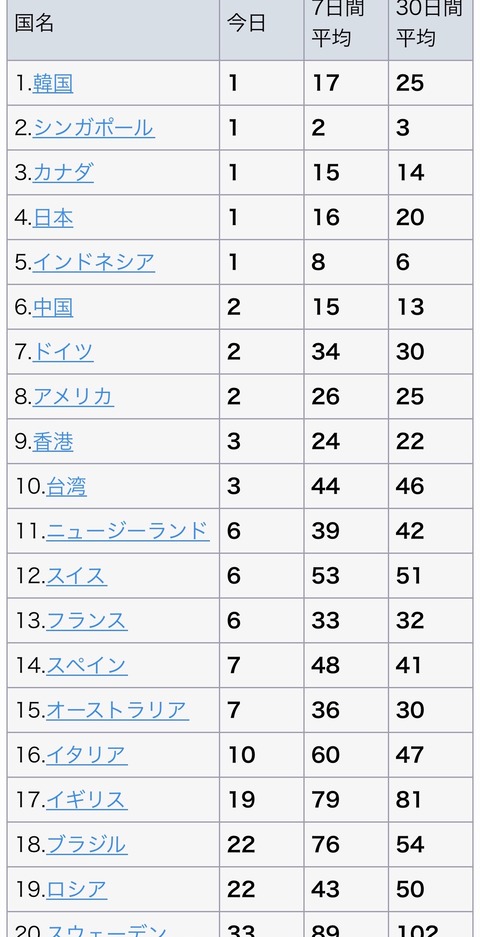Tap the 日本 link
Viewport: 480px width, 937px height.
(x=53, y=218)
